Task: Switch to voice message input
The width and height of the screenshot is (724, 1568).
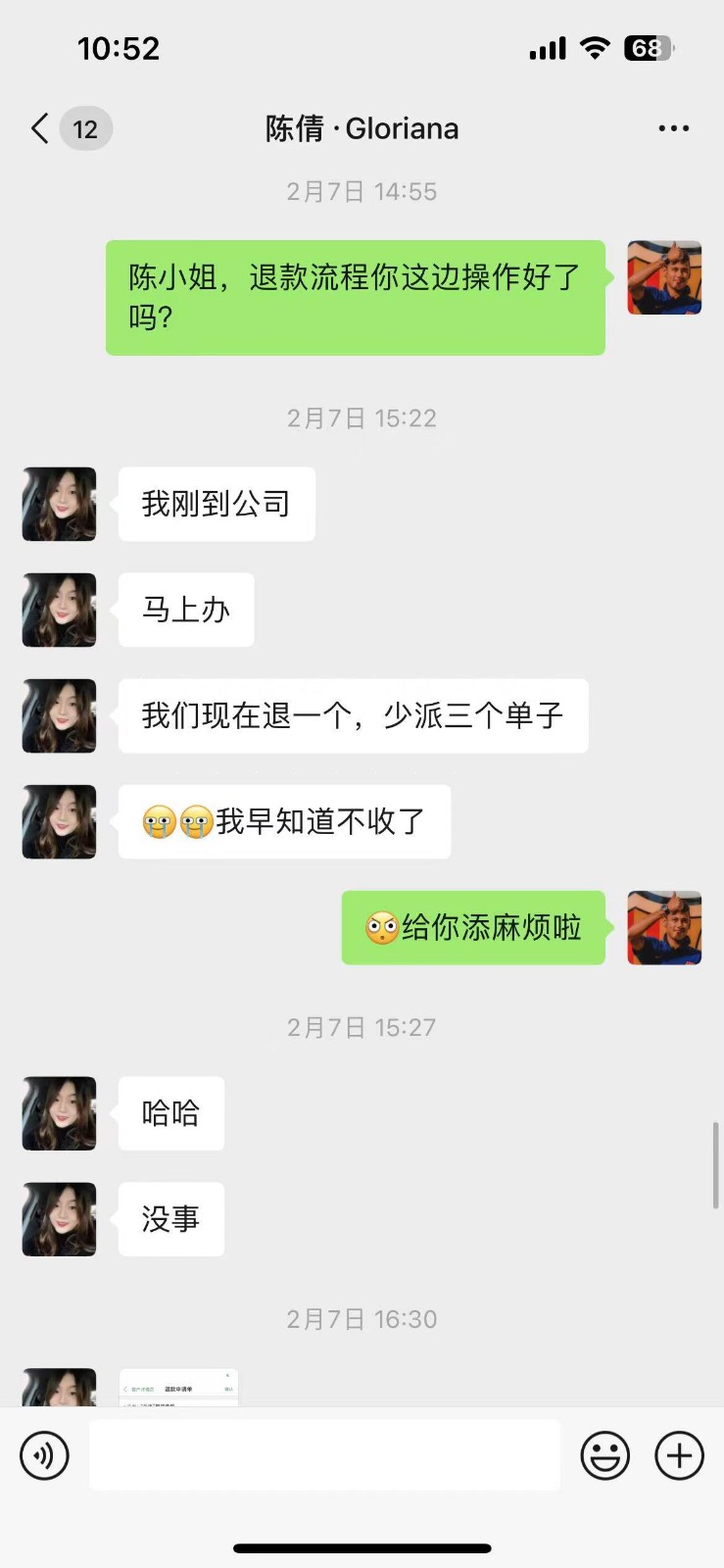Action: 45,1455
